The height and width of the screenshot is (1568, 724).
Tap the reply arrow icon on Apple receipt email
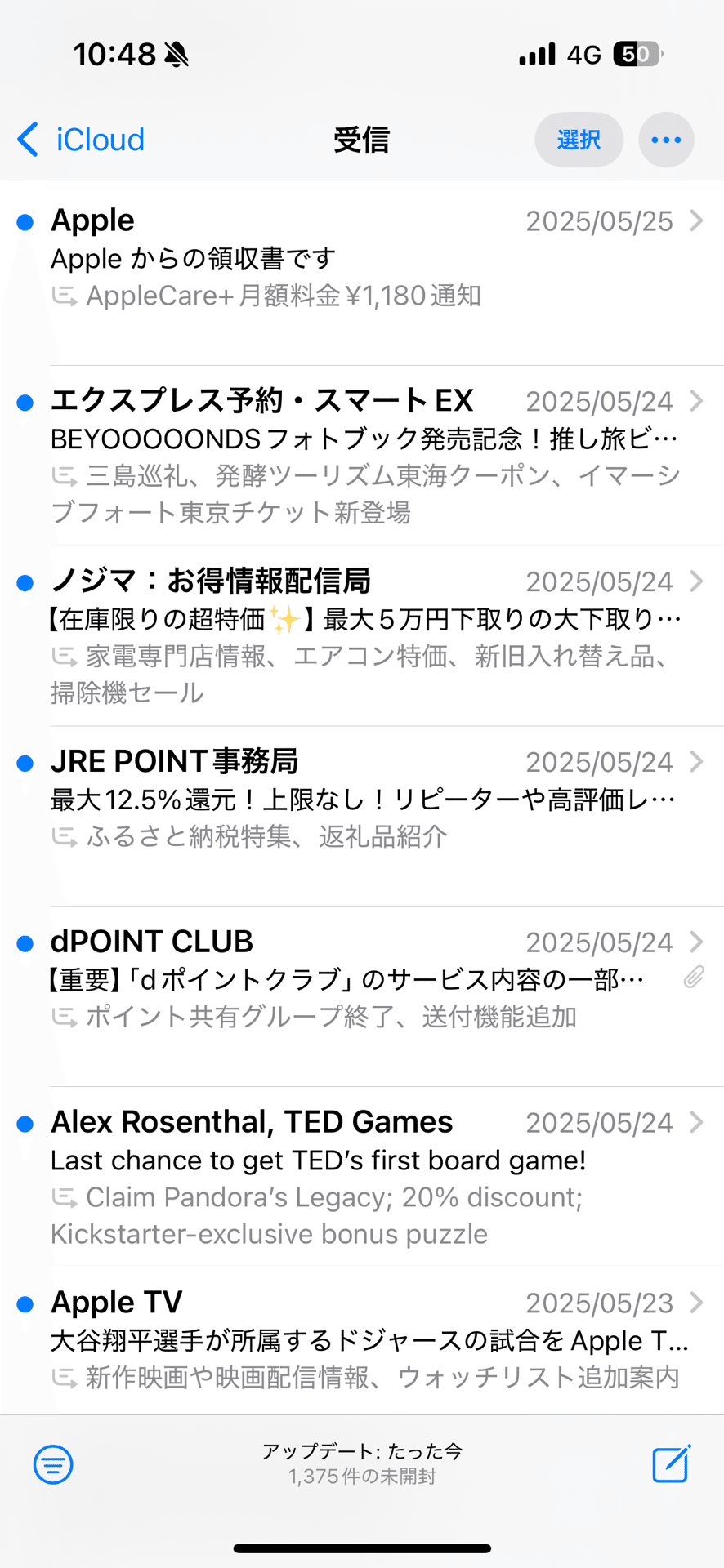64,296
